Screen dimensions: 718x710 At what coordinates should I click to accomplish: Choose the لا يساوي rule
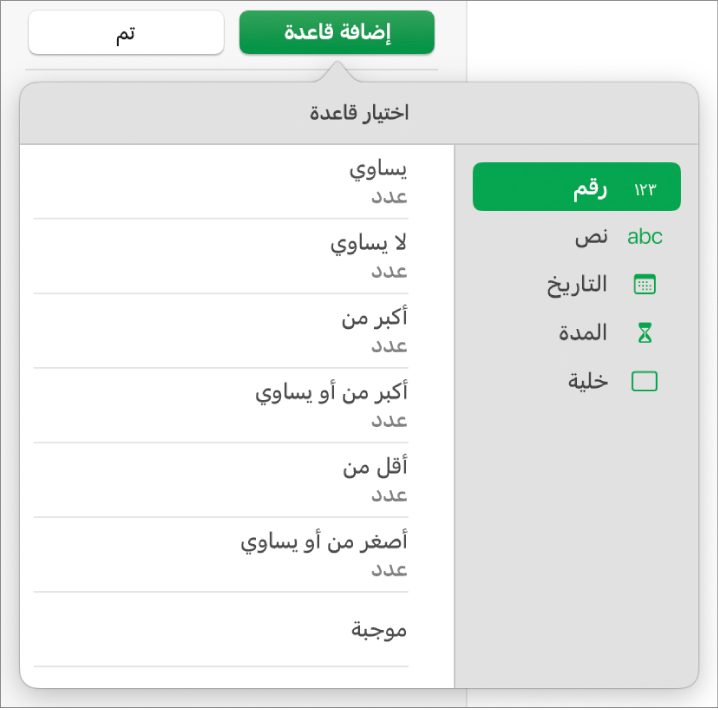pos(222,256)
